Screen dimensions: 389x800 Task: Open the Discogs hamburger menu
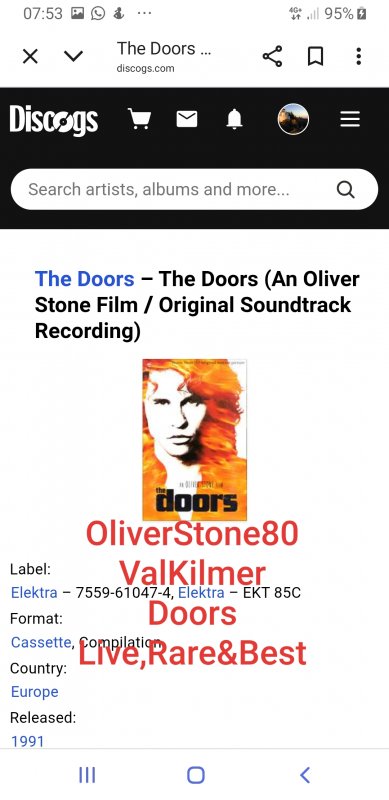pos(350,119)
